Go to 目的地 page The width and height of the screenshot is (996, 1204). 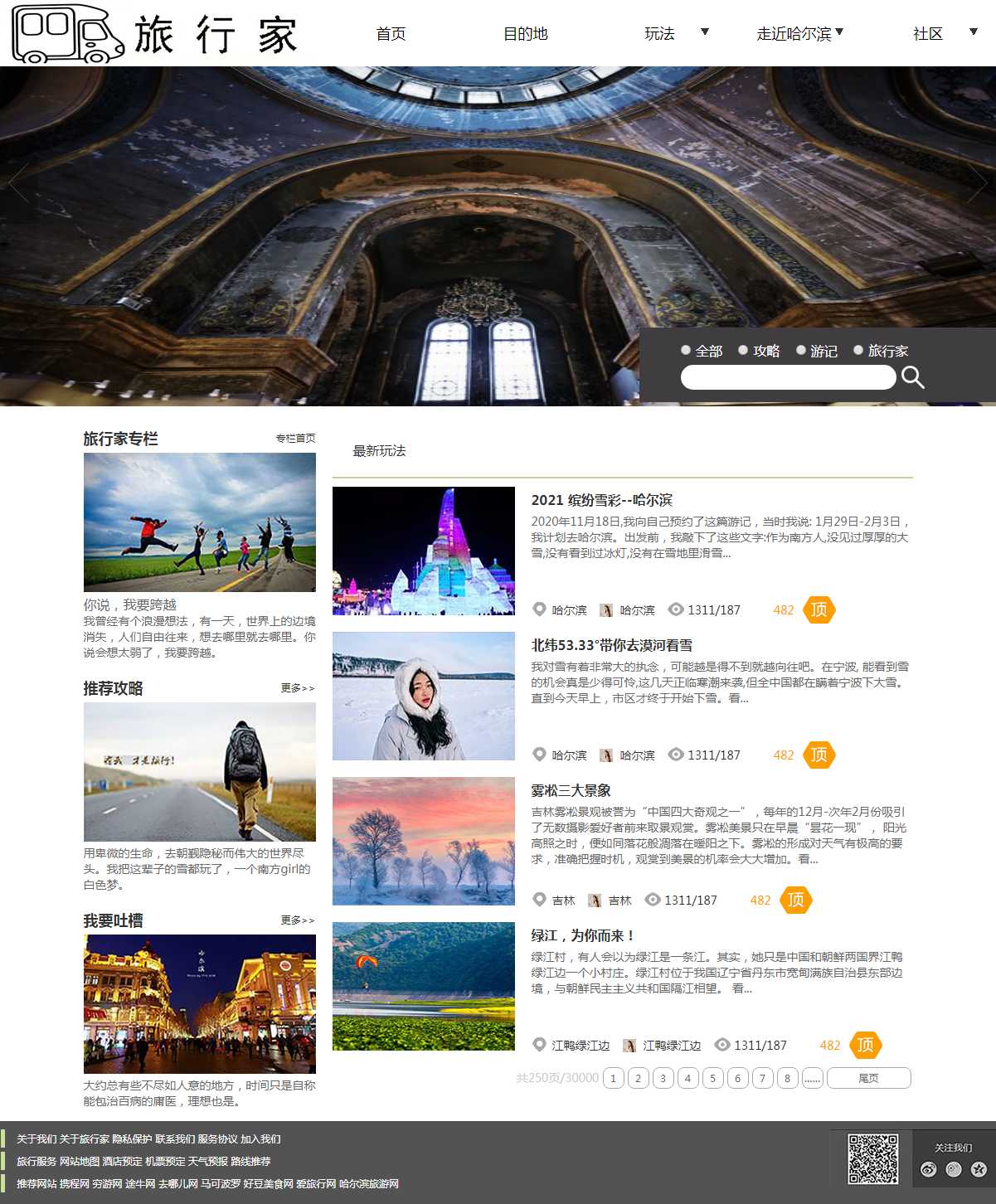click(525, 34)
